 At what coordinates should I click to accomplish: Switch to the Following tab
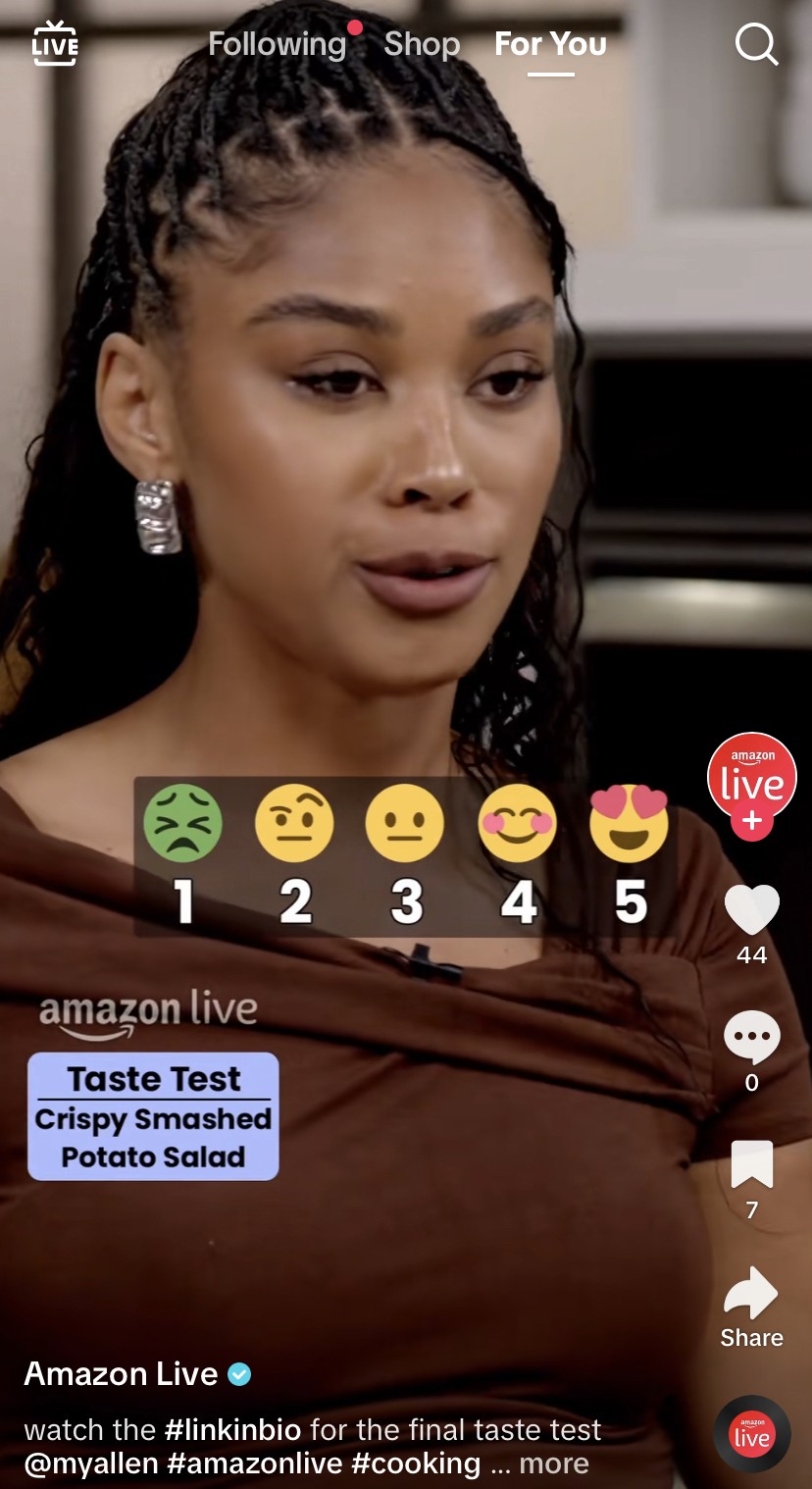(277, 44)
